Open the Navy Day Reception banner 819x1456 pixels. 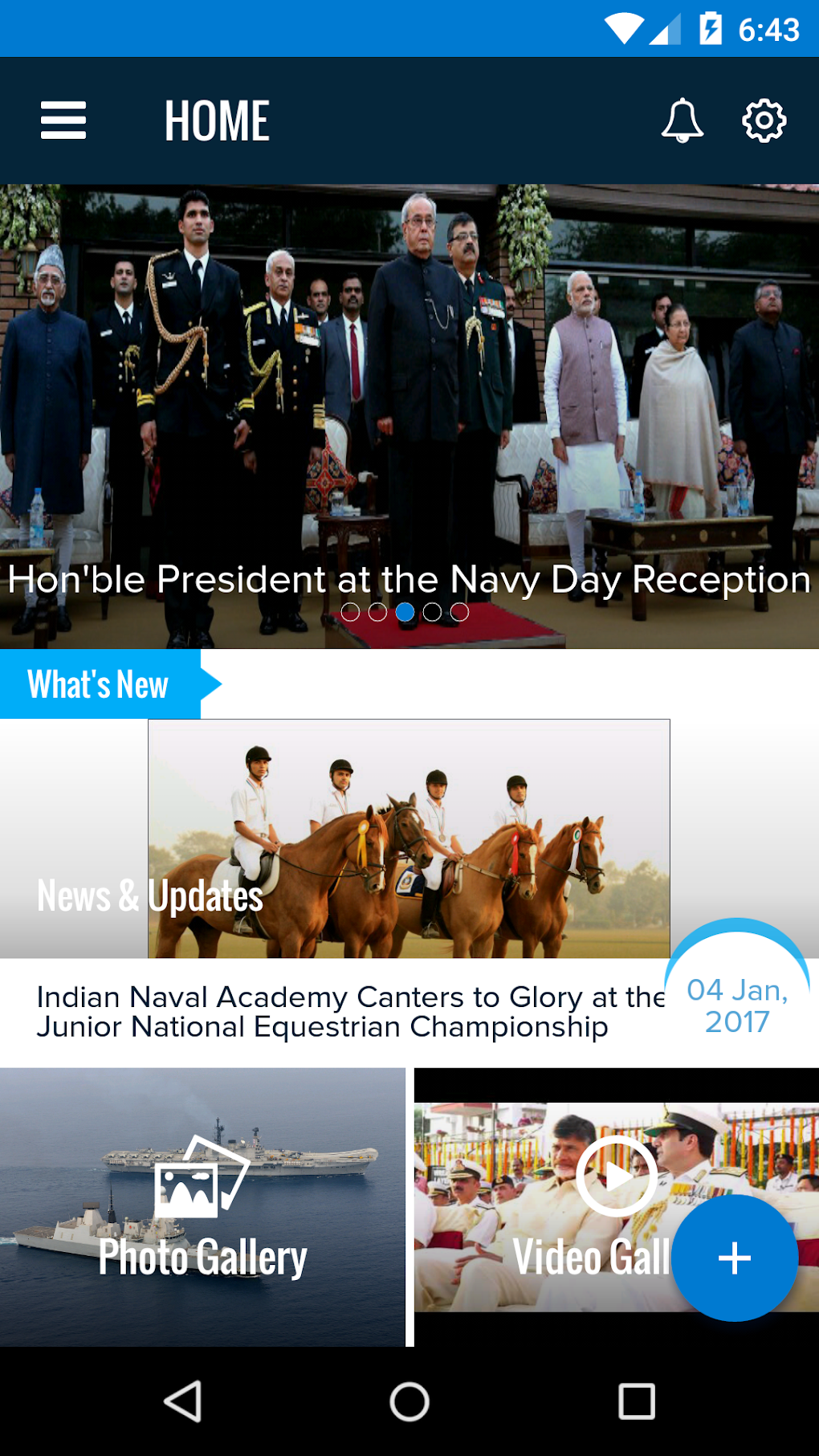[409, 416]
